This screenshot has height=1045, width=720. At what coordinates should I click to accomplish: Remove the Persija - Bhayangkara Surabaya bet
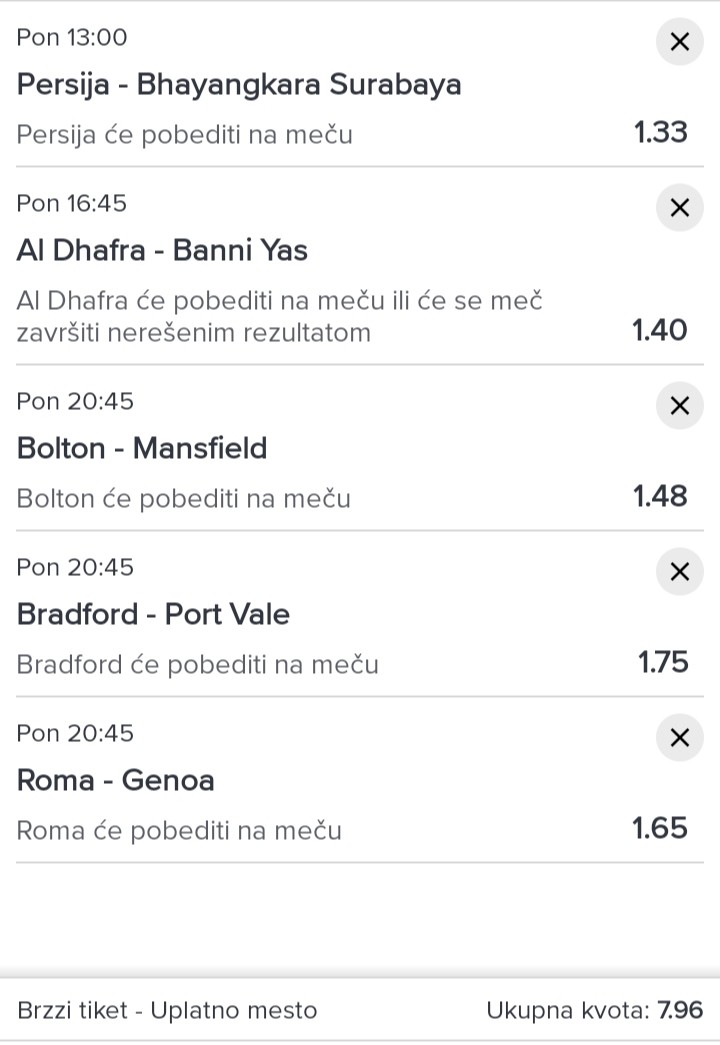coord(679,42)
